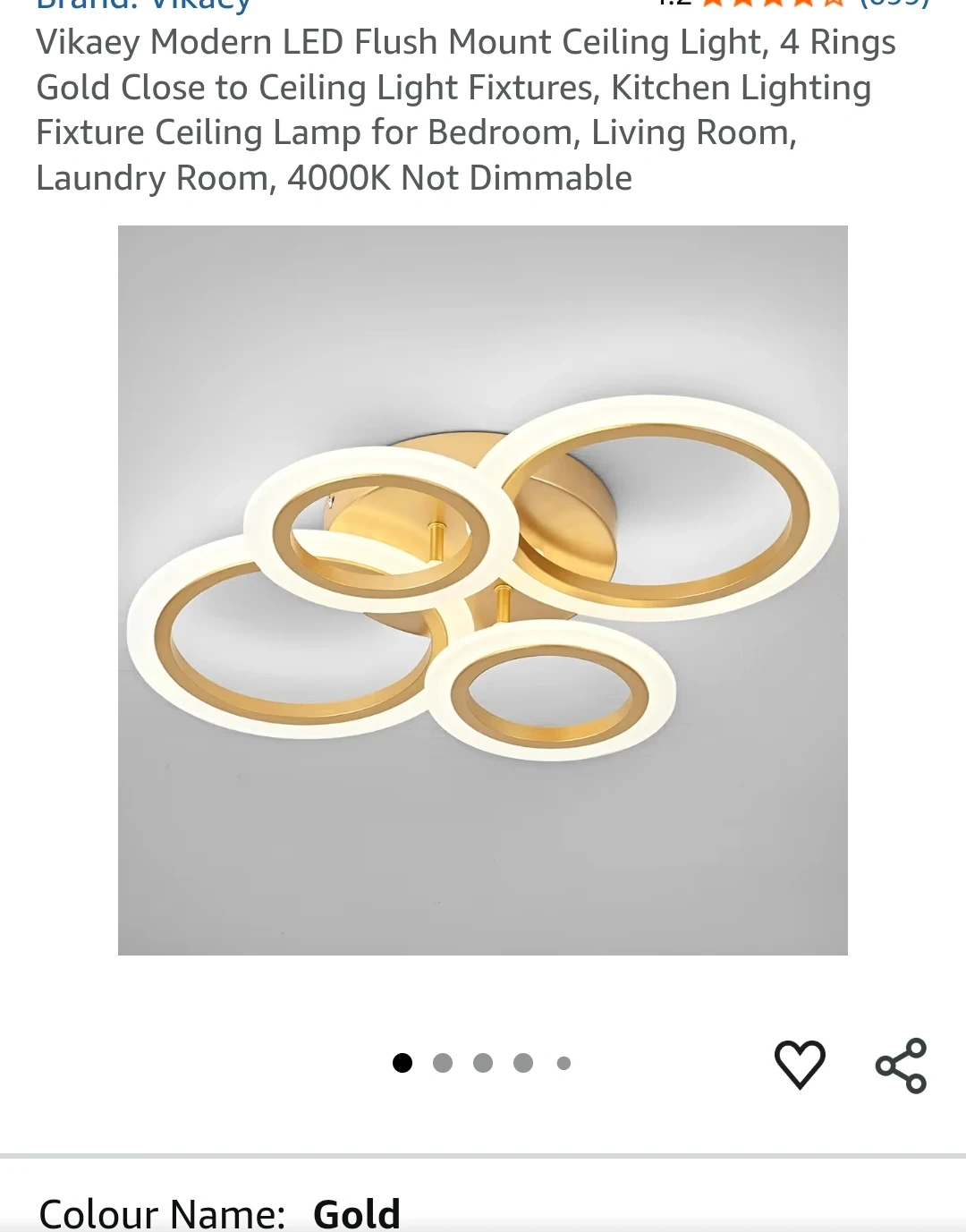Screen dimensions: 966x1232
Task: Share this Vikaey ceiling light
Action: pyautogui.click(x=901, y=1065)
